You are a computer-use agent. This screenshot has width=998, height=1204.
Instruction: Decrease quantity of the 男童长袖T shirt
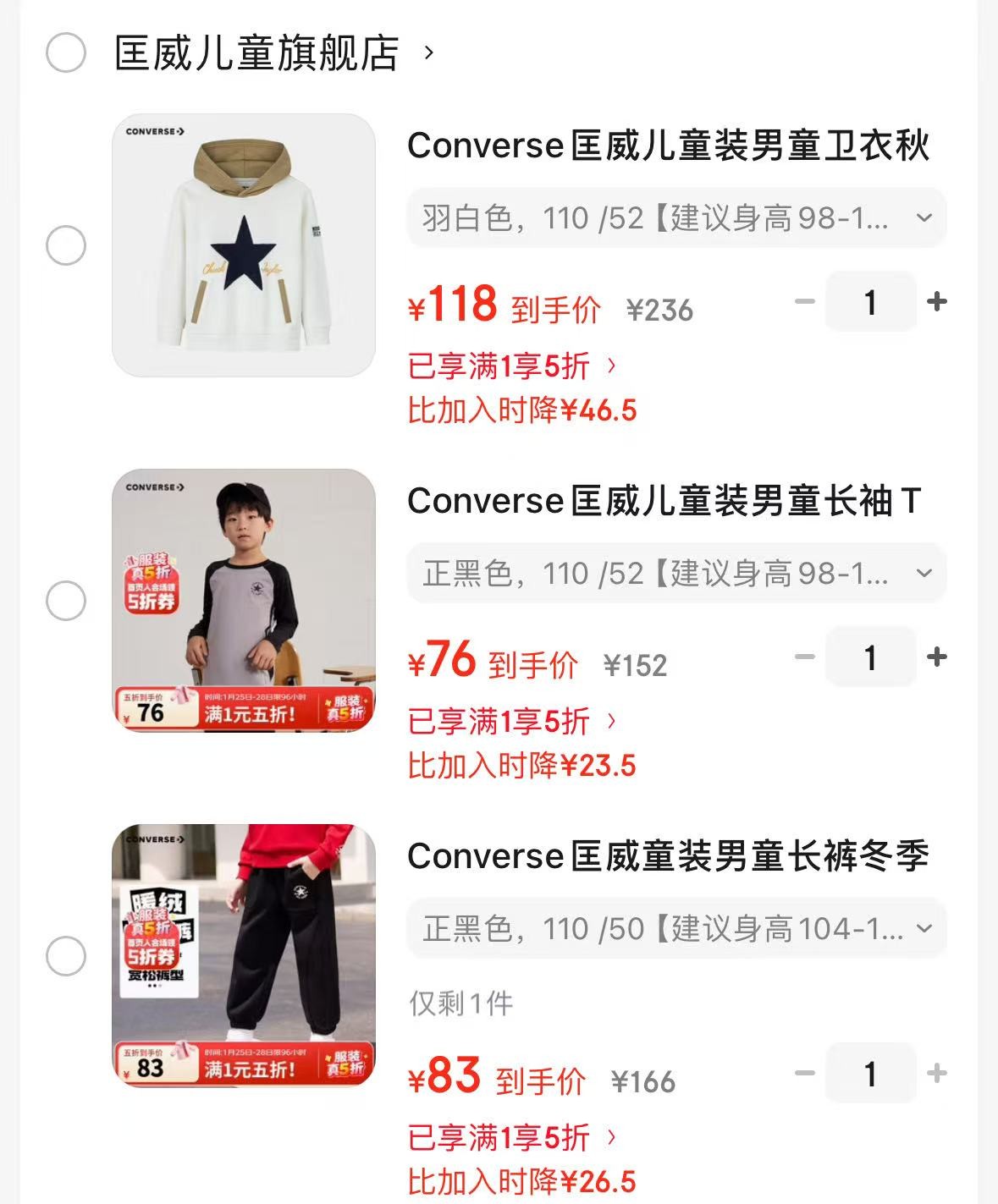click(804, 657)
